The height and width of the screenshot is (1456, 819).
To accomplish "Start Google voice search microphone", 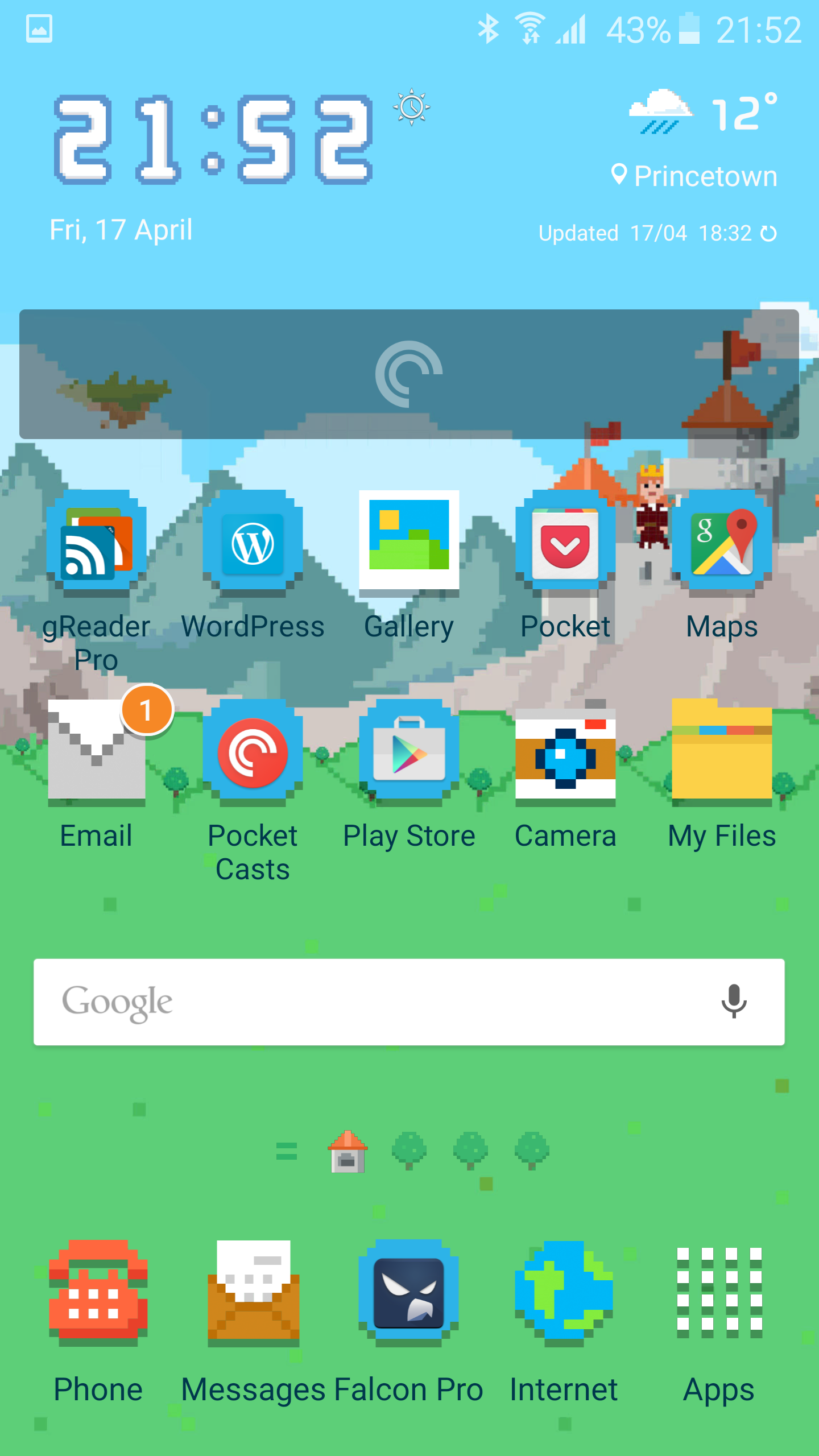I will [x=734, y=1002].
